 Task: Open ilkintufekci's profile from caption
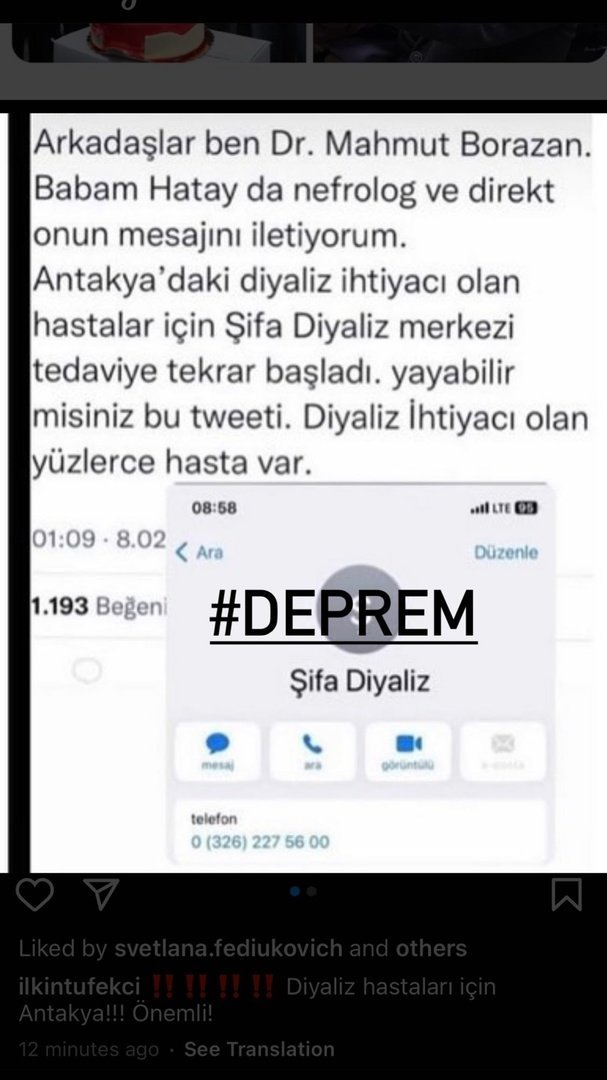pyautogui.click(x=79, y=986)
